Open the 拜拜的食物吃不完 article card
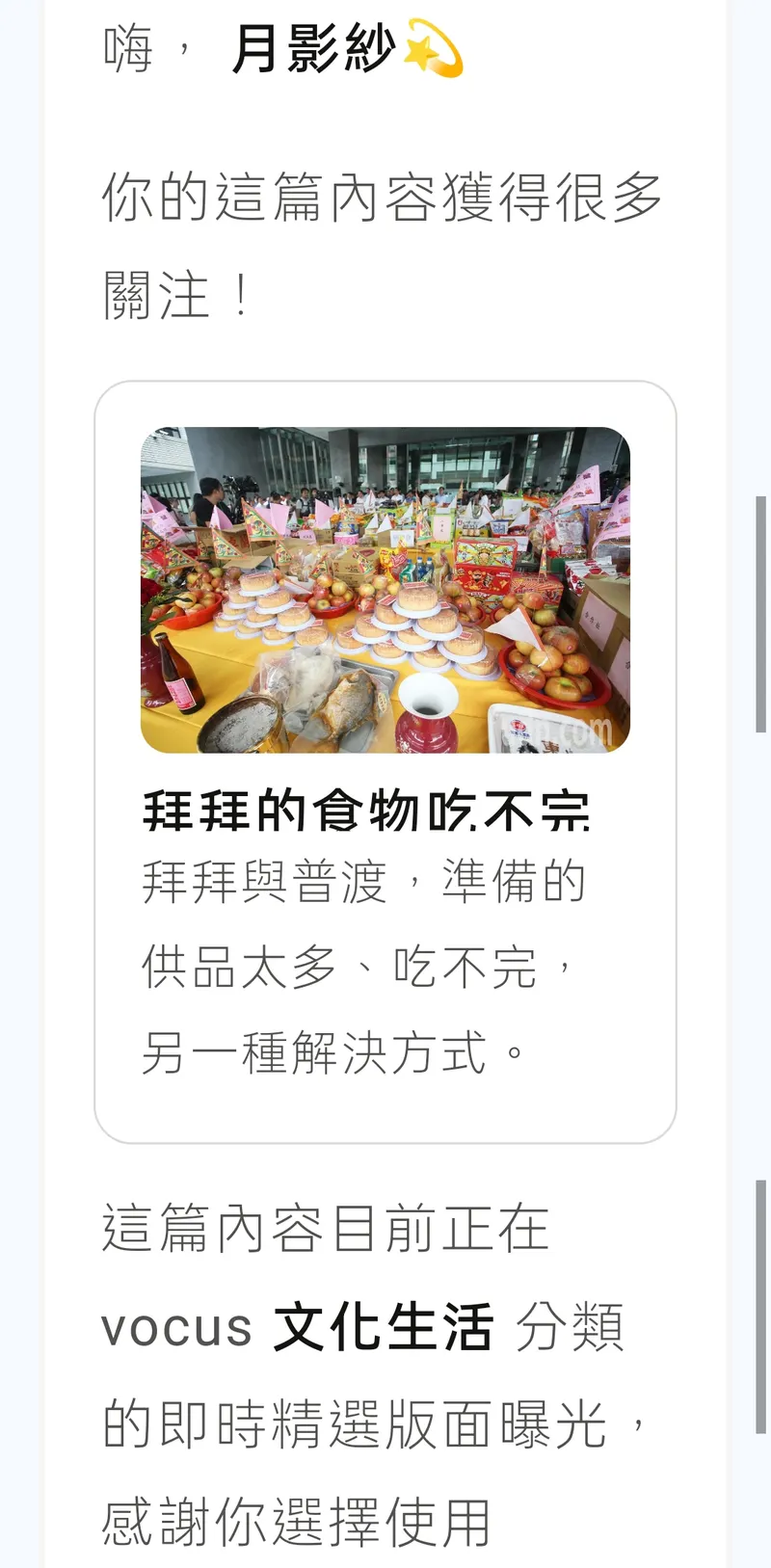Screen dimensions: 771x1568 385,761
